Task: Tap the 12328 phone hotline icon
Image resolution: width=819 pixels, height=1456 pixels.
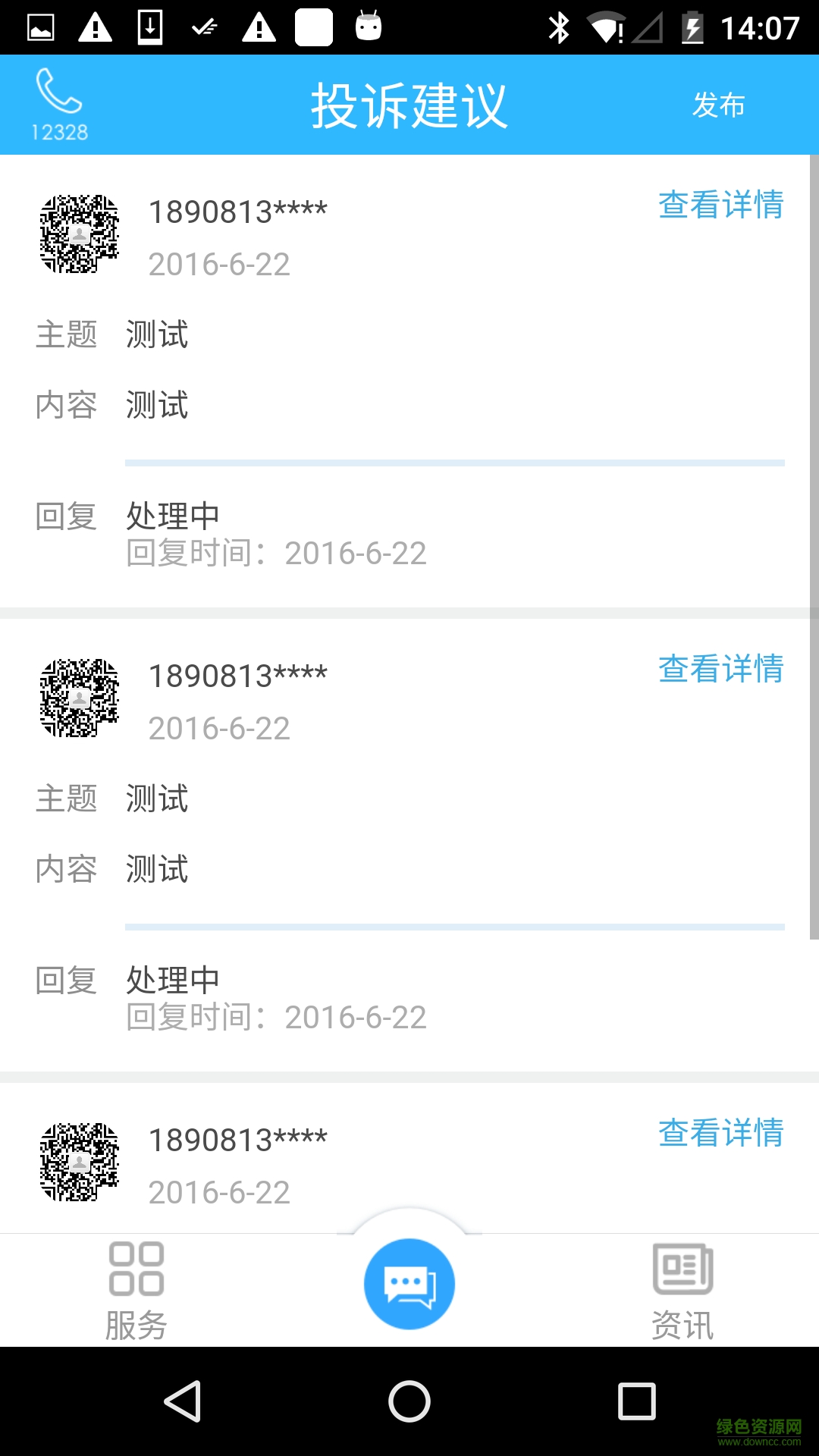Action: coord(59,102)
